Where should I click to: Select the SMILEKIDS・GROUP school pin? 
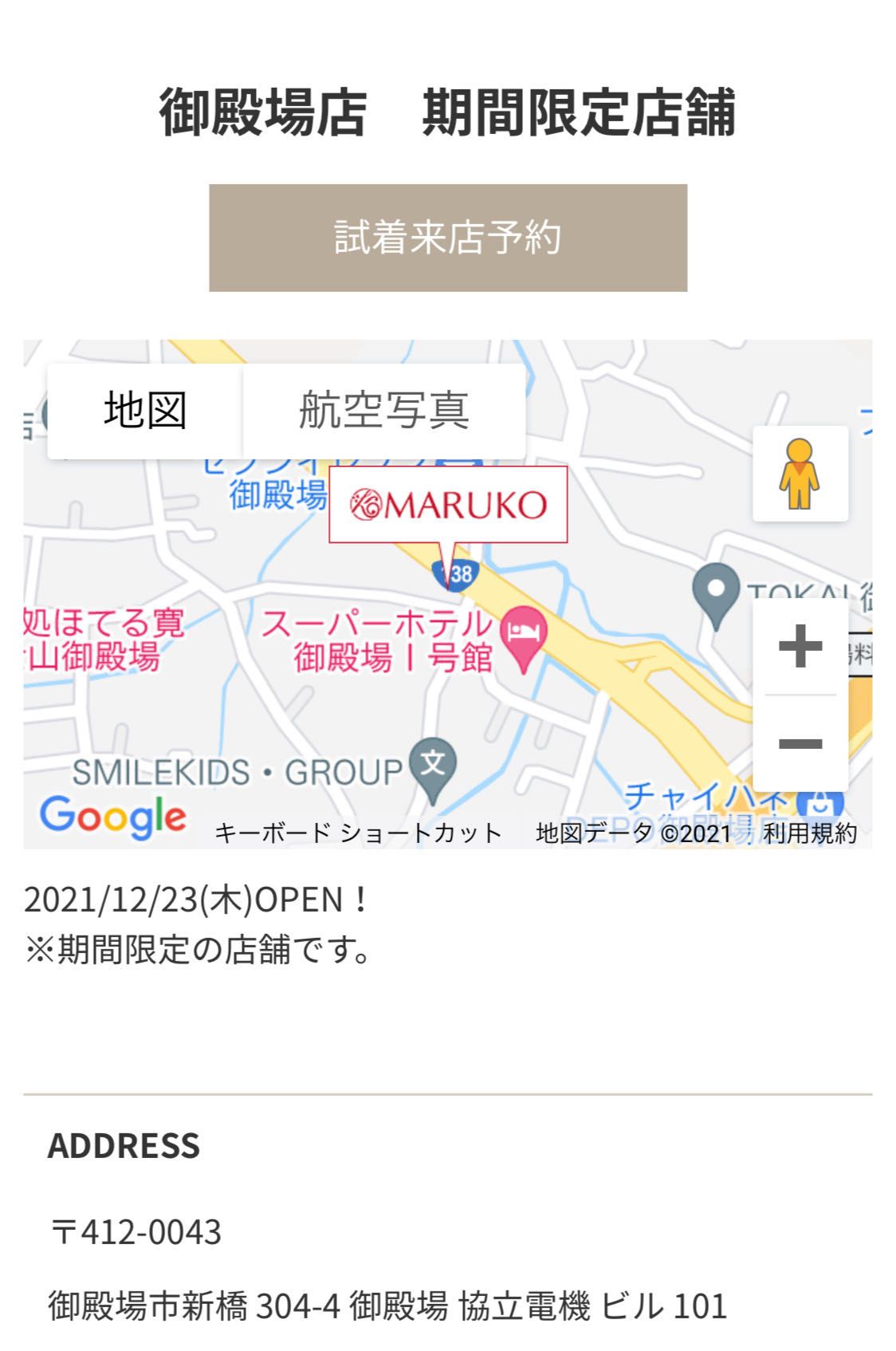click(x=432, y=767)
